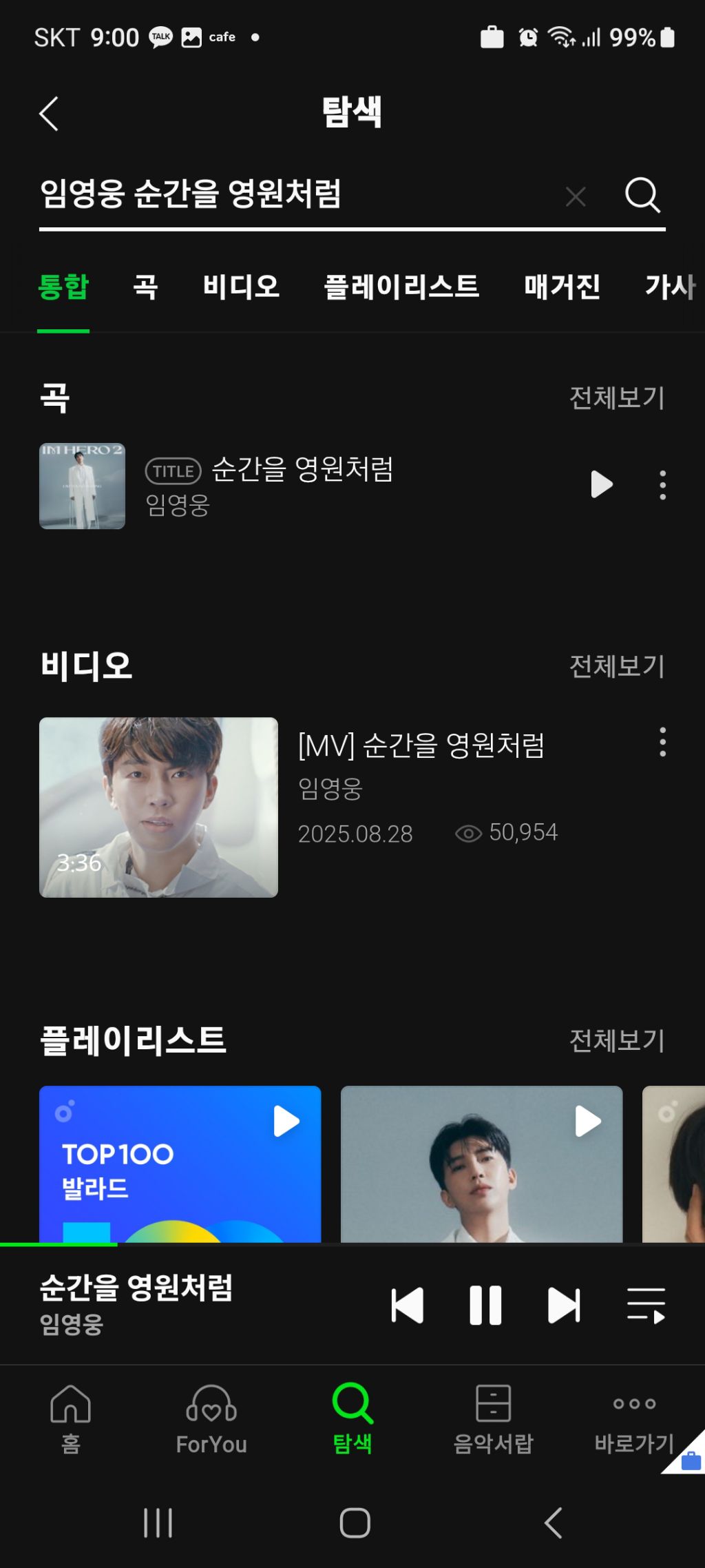This screenshot has width=705, height=1568.
Task: Switch to the 비디오 tab
Action: (x=241, y=287)
